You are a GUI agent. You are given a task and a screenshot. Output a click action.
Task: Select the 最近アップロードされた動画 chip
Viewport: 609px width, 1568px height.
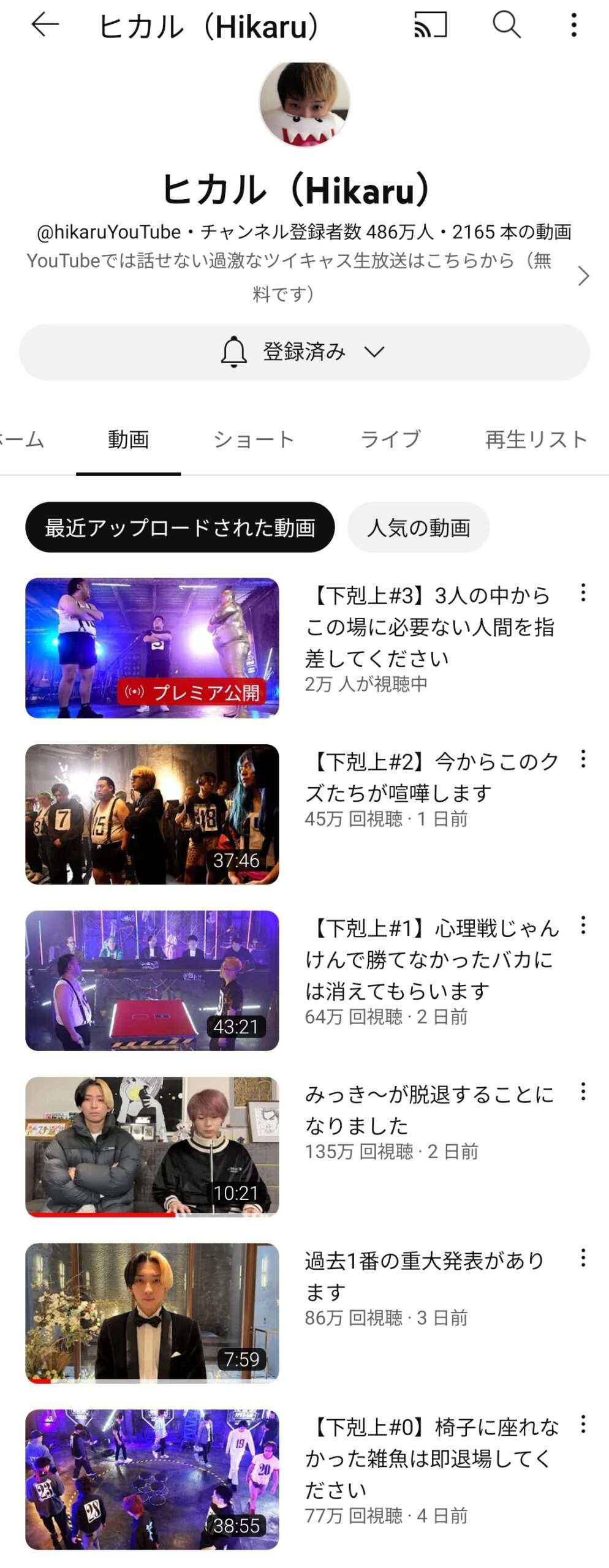[180, 527]
